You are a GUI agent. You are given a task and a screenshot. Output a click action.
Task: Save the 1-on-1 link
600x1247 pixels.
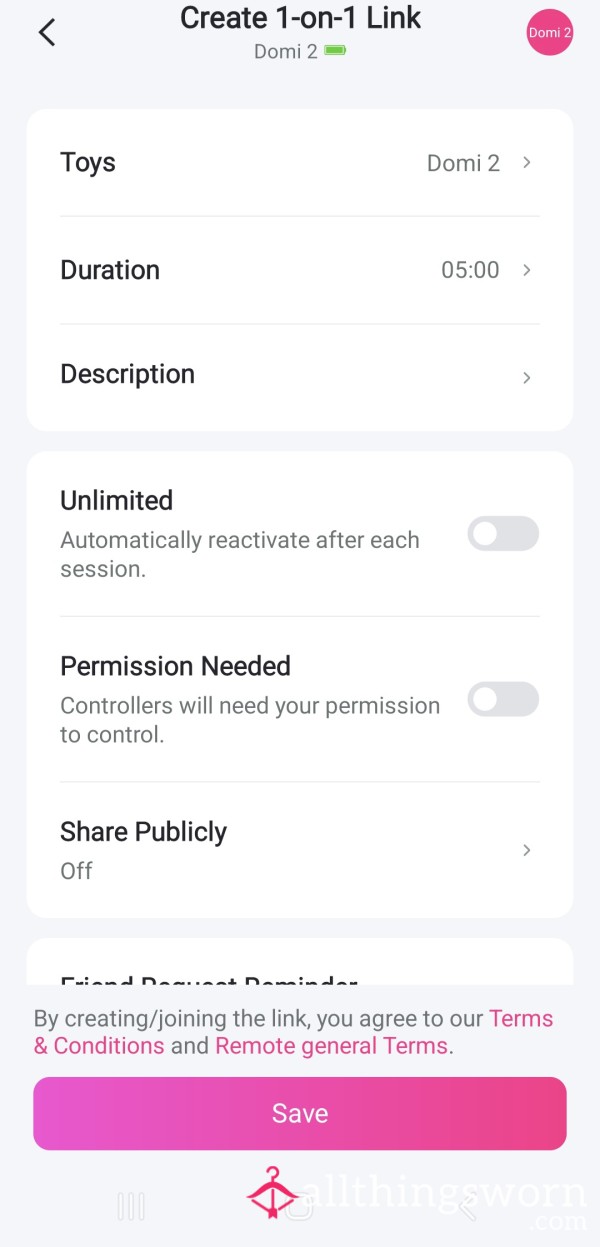(300, 1114)
